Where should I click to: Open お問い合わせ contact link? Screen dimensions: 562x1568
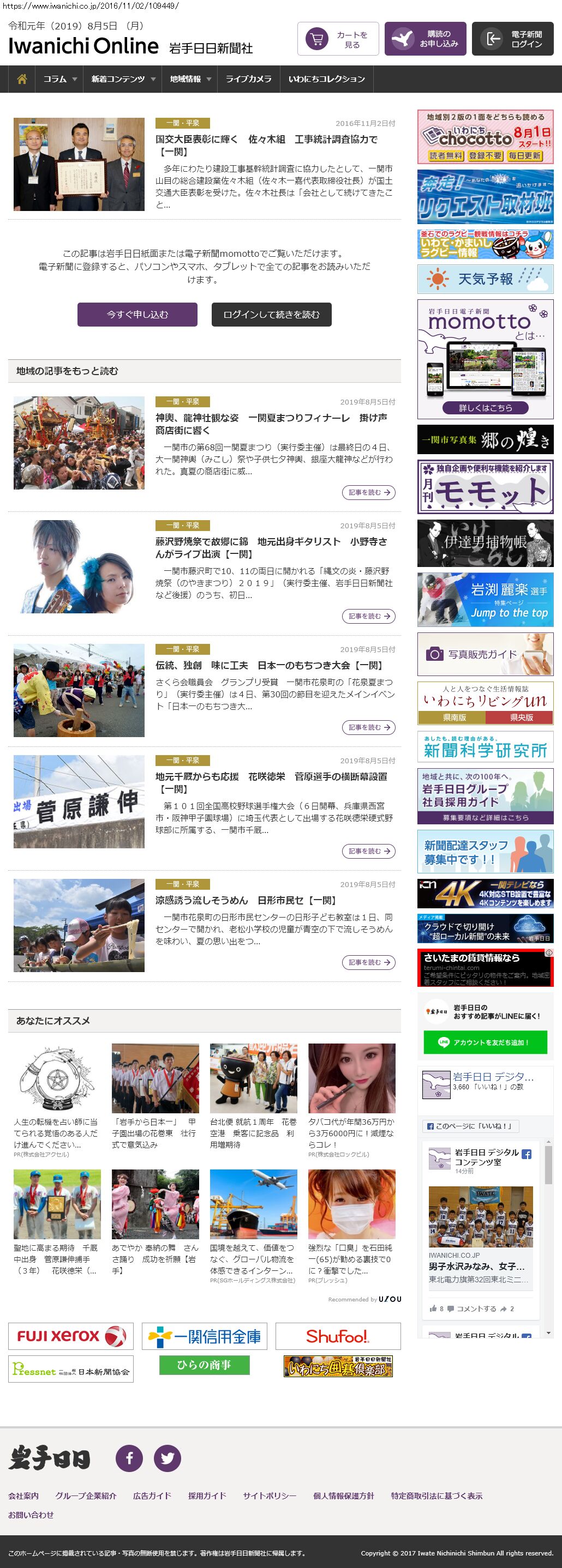coord(31,1515)
